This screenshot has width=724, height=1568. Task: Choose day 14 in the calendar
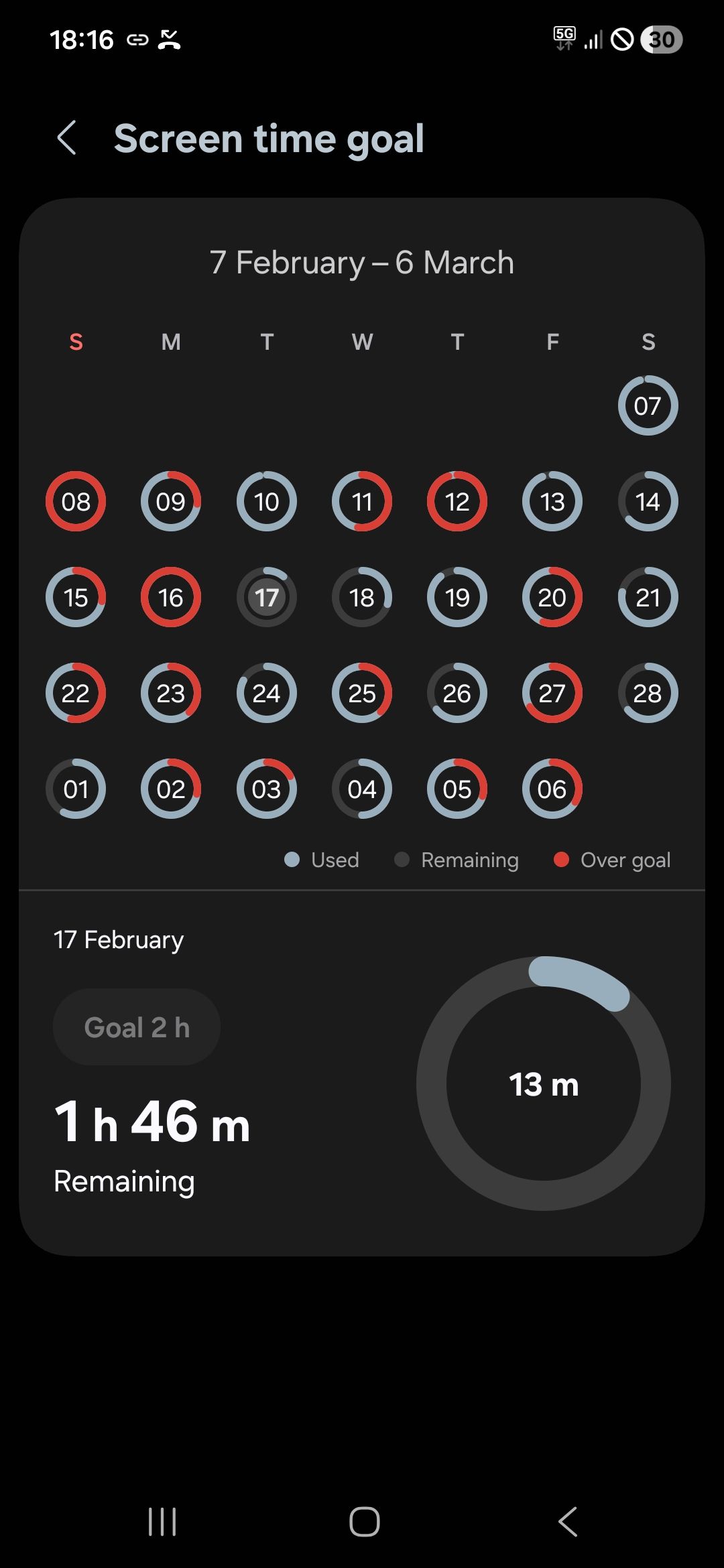[x=648, y=501]
